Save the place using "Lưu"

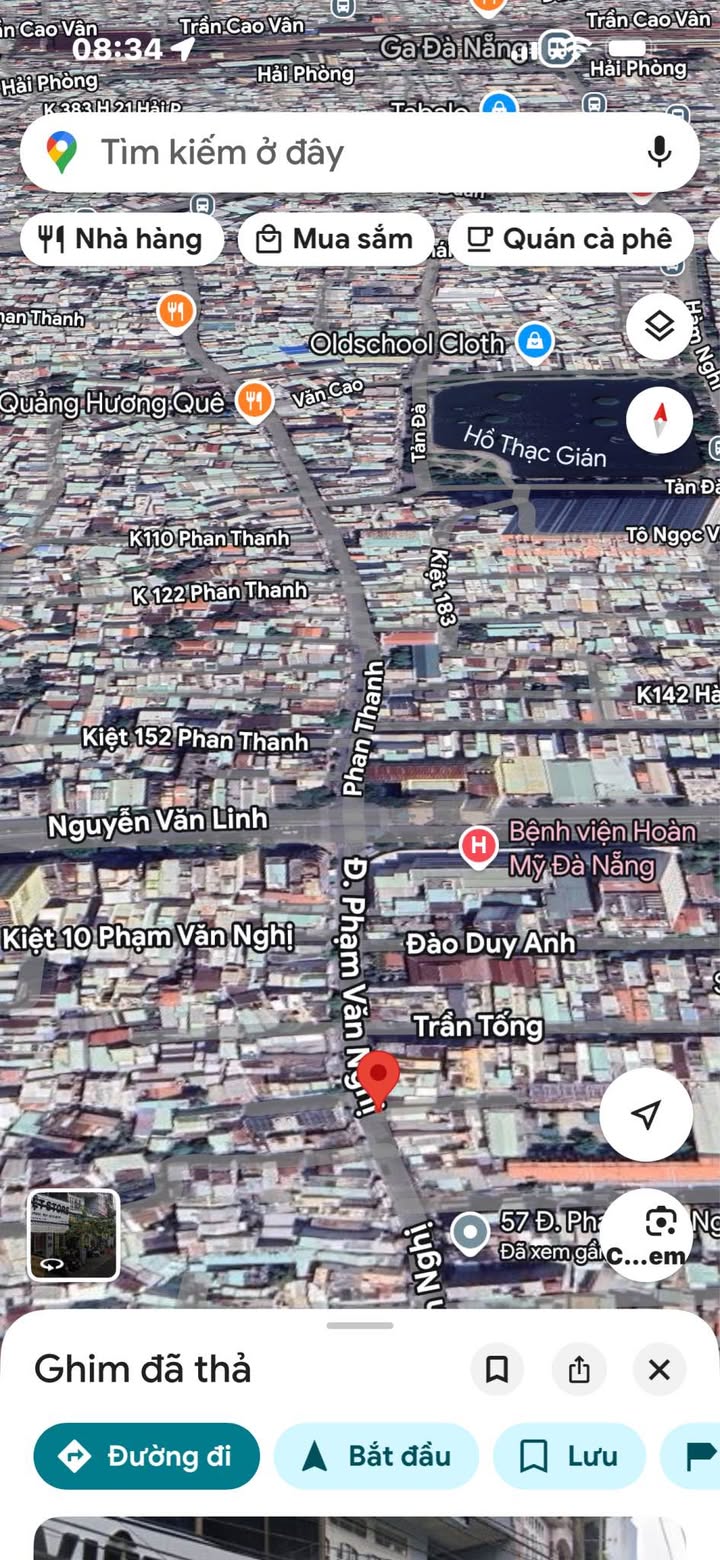(x=567, y=1456)
